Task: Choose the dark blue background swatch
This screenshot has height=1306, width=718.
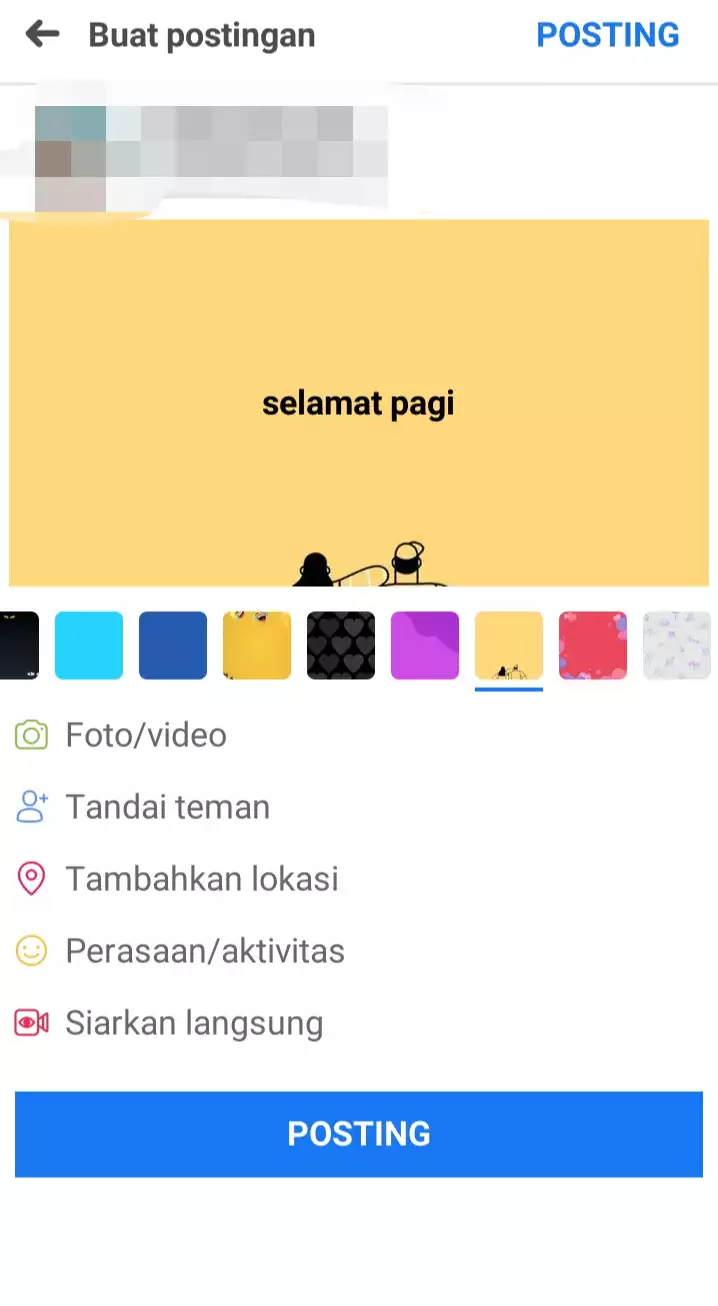Action: [x=173, y=646]
